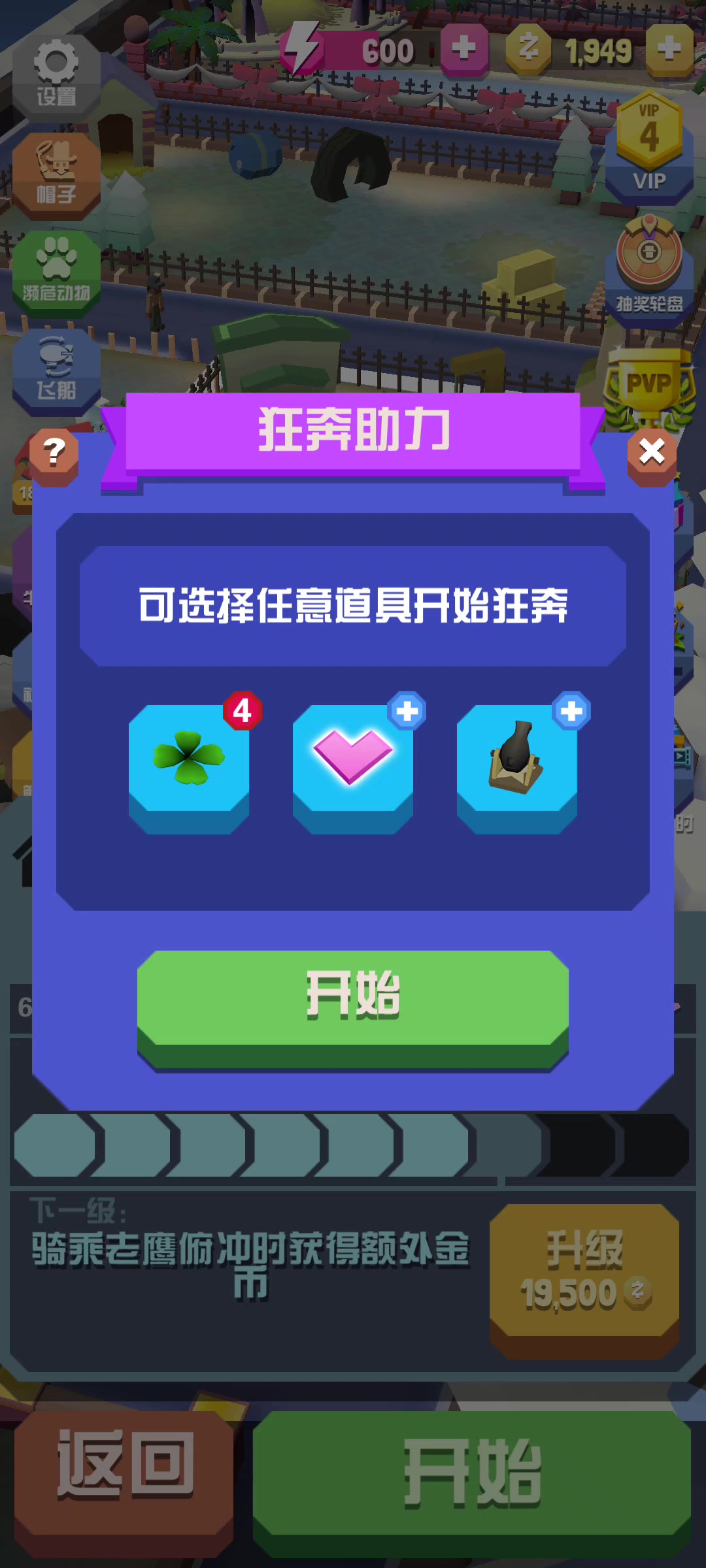Viewport: 706px width, 1568px height.
Task: Close the 狂奔助力 dialog
Action: (x=651, y=452)
